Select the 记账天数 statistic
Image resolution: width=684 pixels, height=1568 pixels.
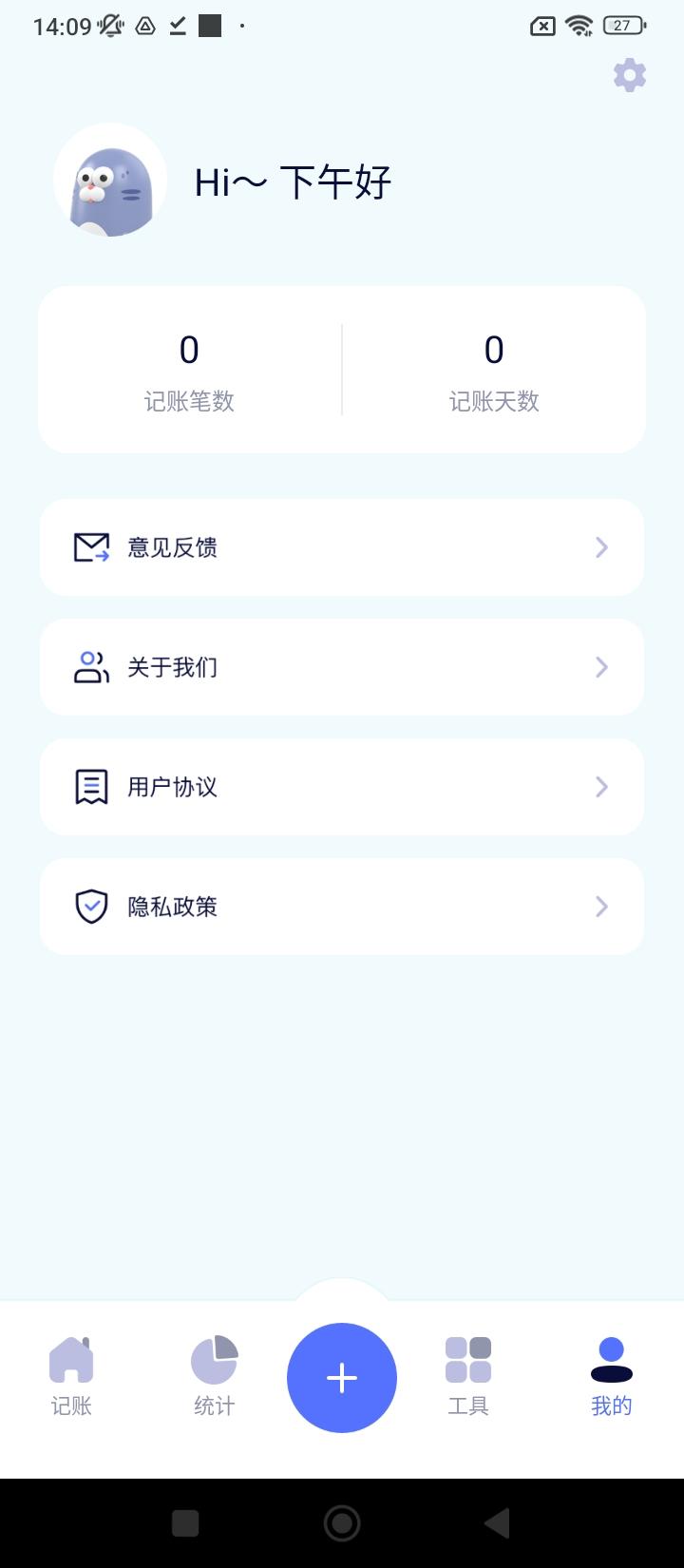coord(494,371)
